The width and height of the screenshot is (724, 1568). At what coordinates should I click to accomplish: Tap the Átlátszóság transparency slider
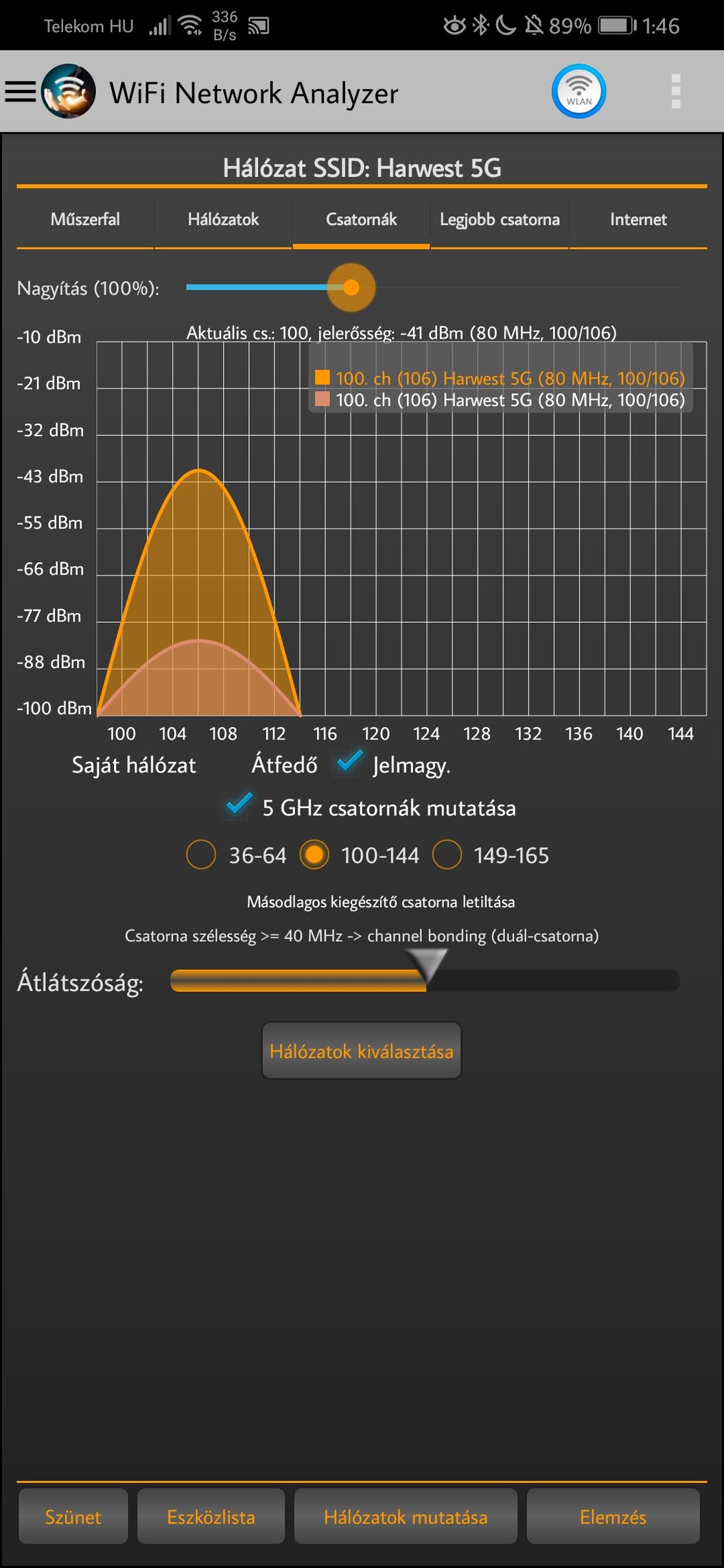pyautogui.click(x=425, y=981)
